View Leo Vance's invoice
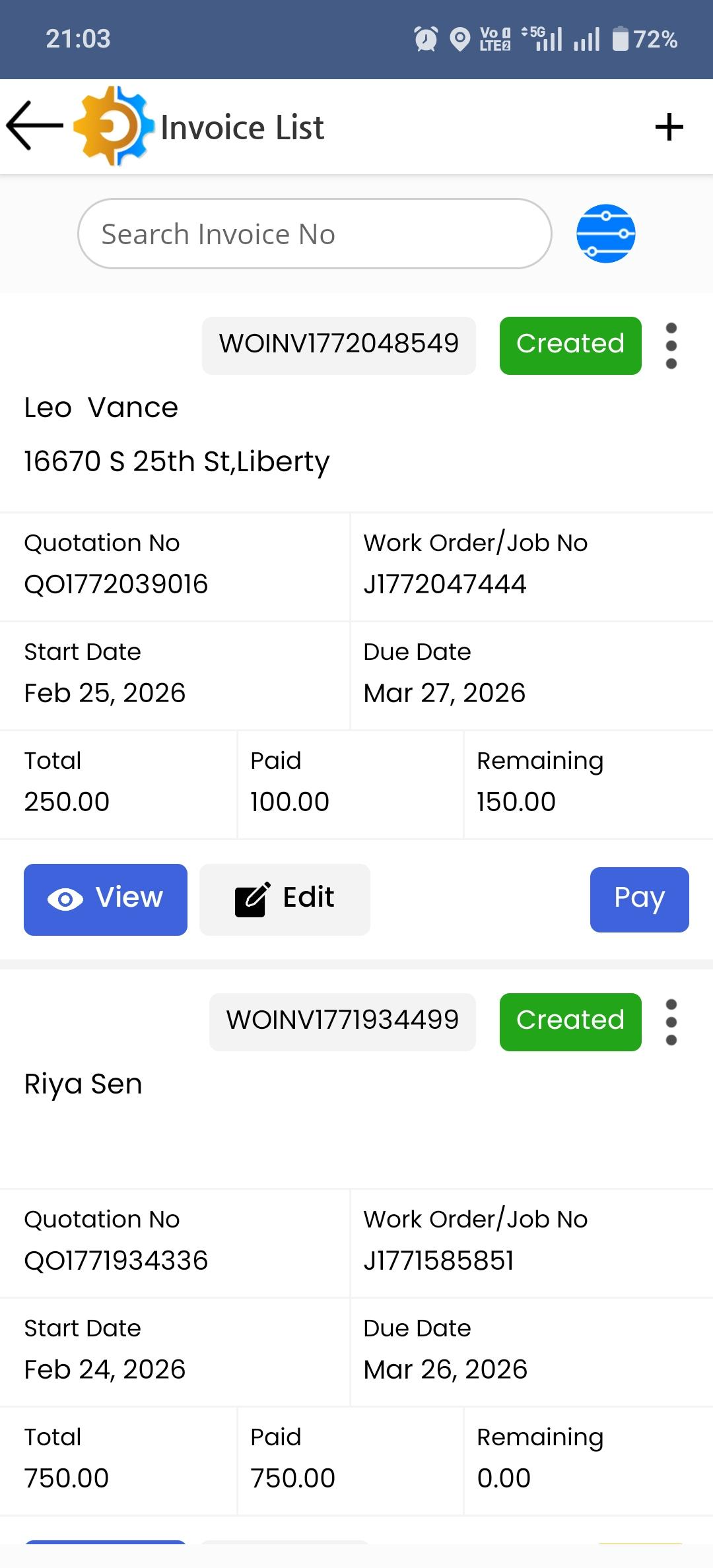The width and height of the screenshot is (713, 1568). 106,899
